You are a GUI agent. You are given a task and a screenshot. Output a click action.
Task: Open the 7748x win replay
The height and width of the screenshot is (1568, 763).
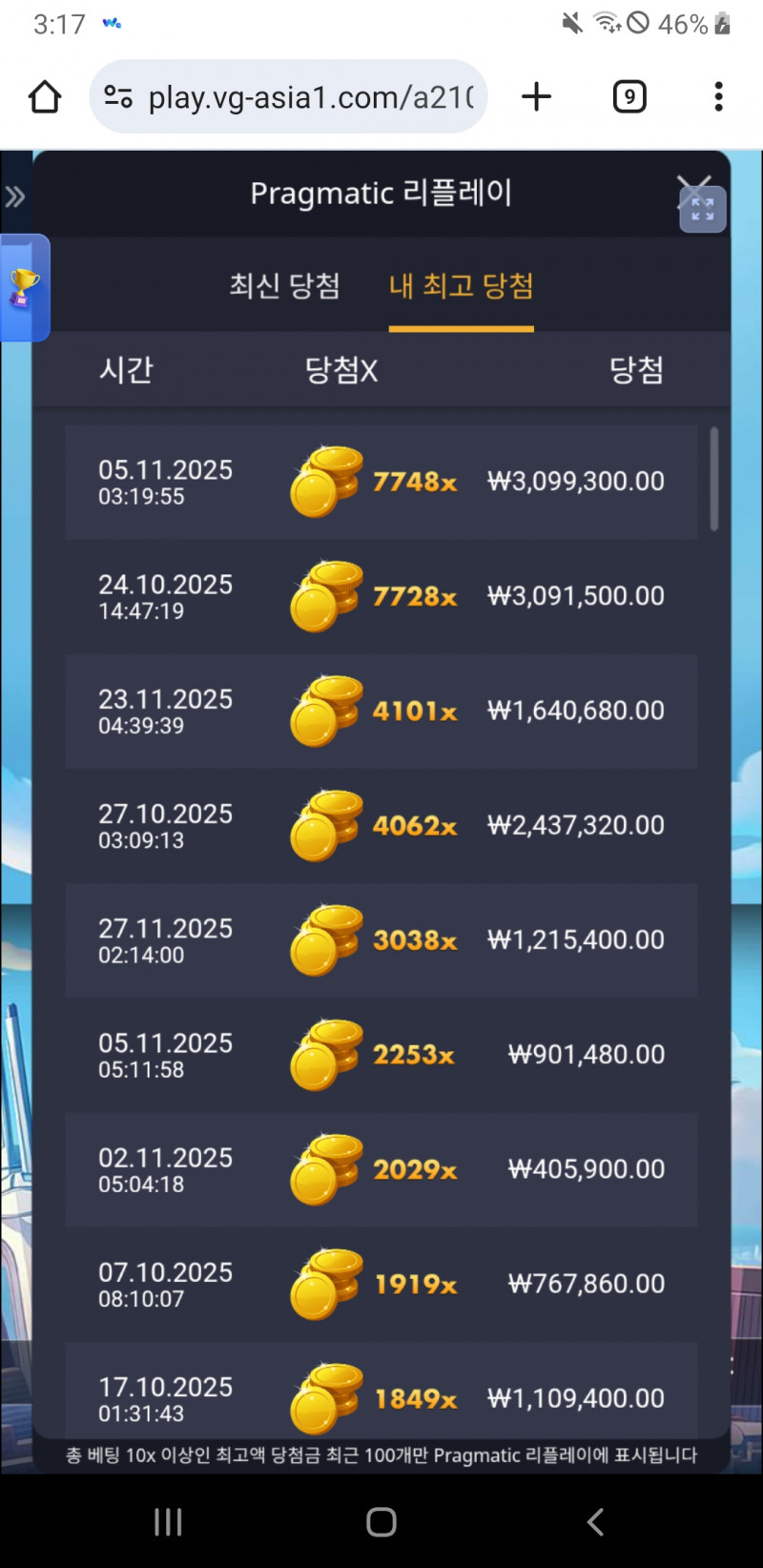(x=381, y=482)
